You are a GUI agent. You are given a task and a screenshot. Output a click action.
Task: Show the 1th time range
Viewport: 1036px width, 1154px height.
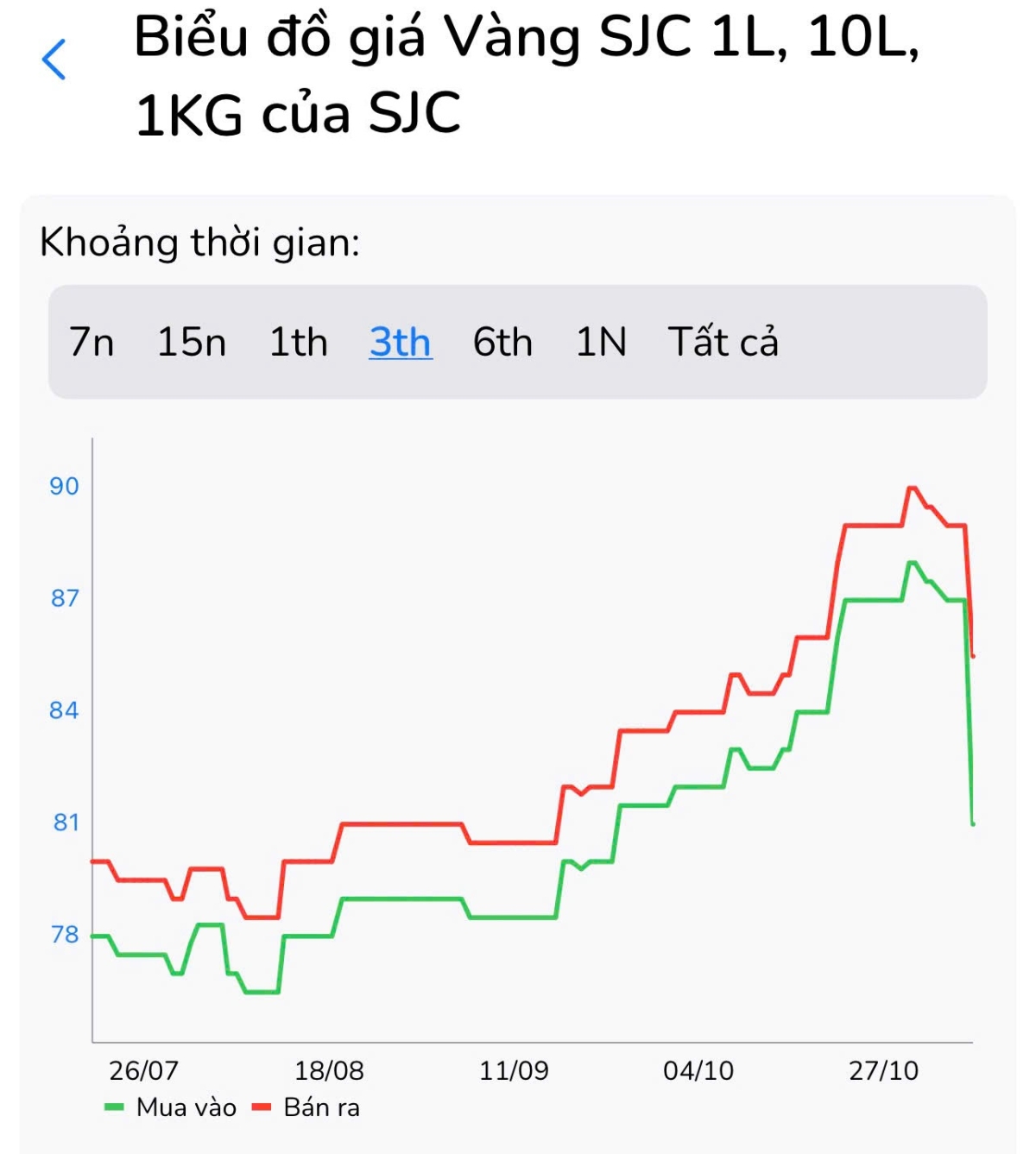point(299,343)
